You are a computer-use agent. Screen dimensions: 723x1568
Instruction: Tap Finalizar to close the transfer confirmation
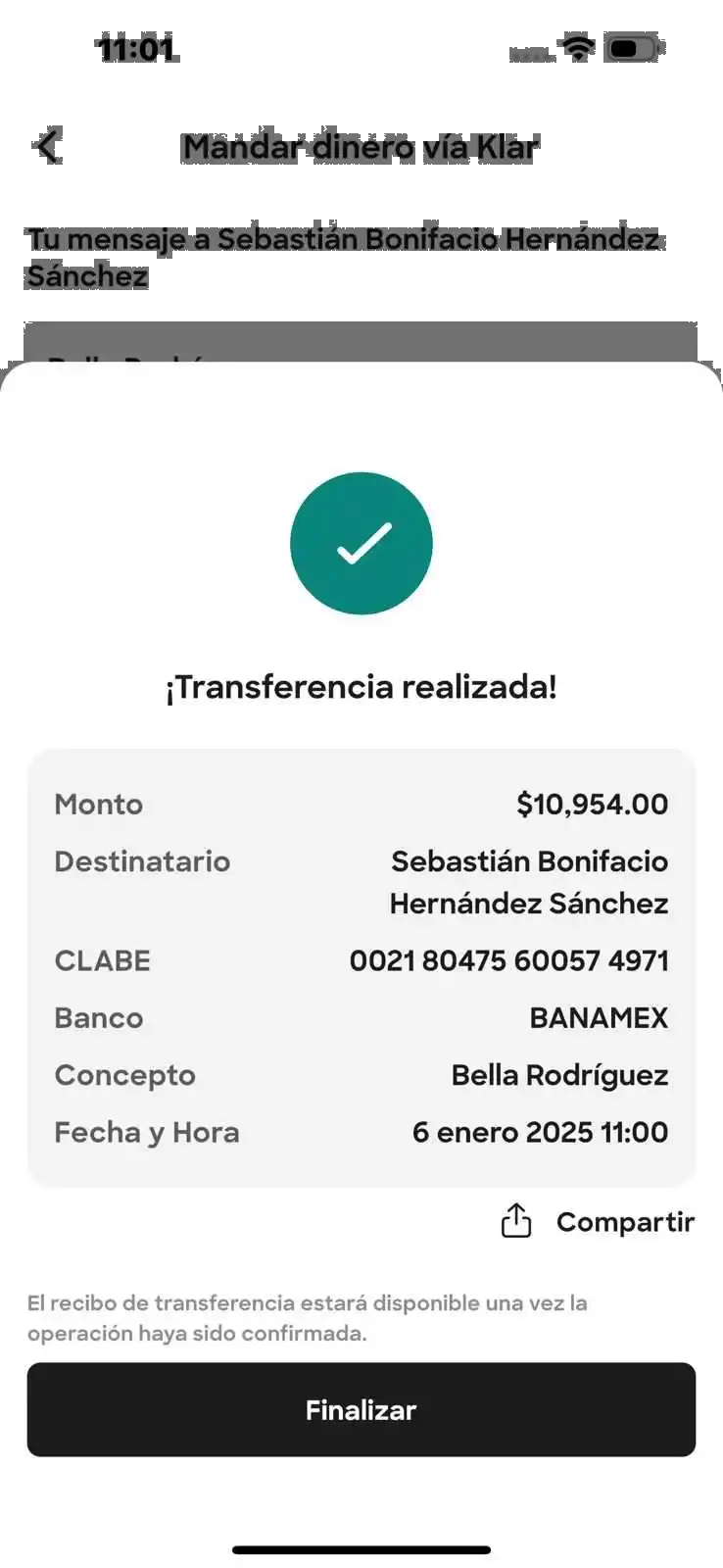point(361,1409)
